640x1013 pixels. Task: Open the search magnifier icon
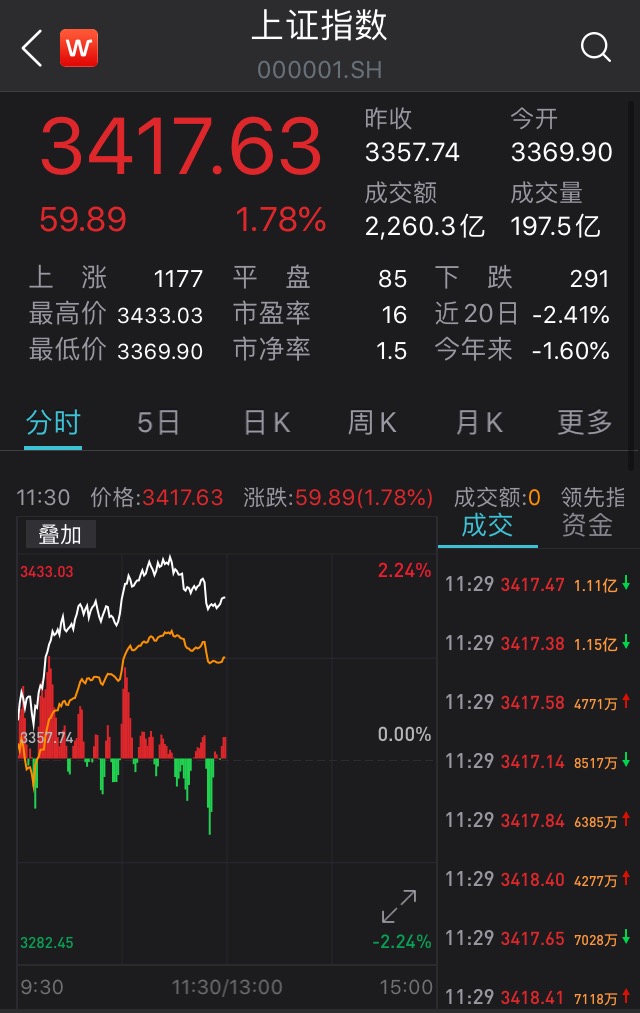click(x=595, y=47)
